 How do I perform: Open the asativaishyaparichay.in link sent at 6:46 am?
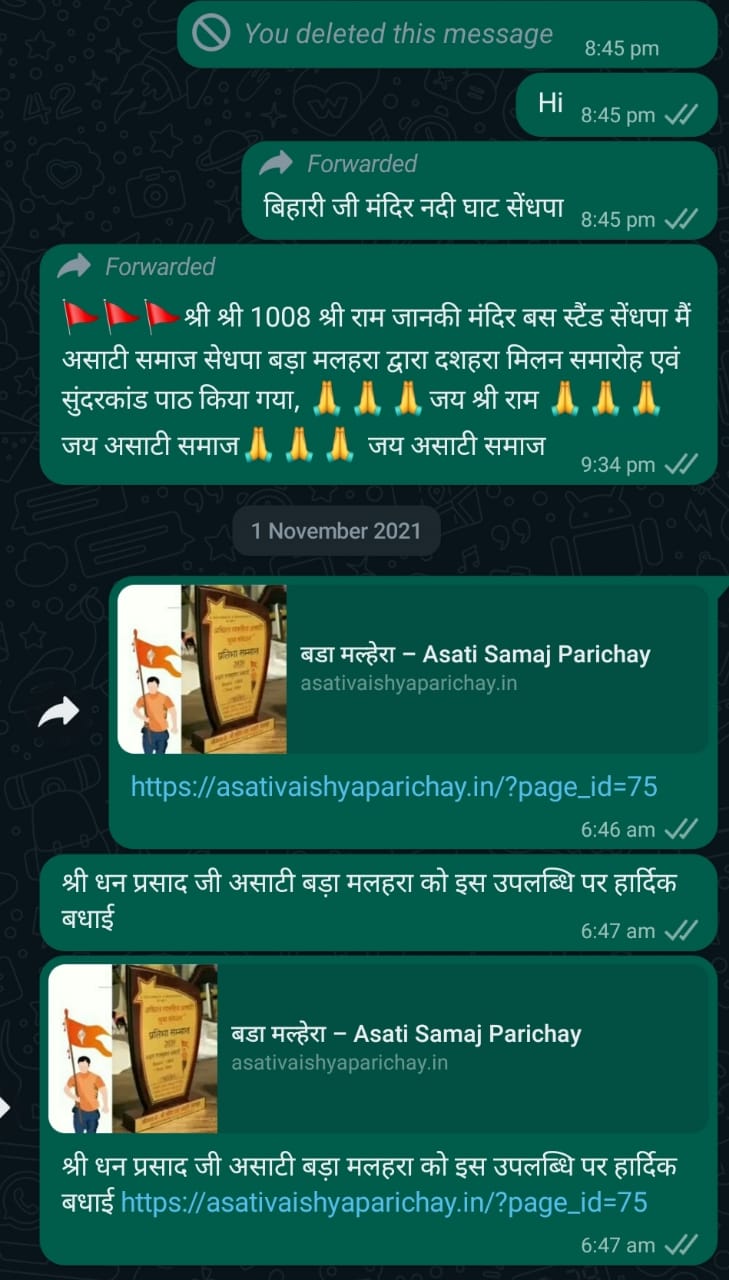pyautogui.click(x=394, y=787)
